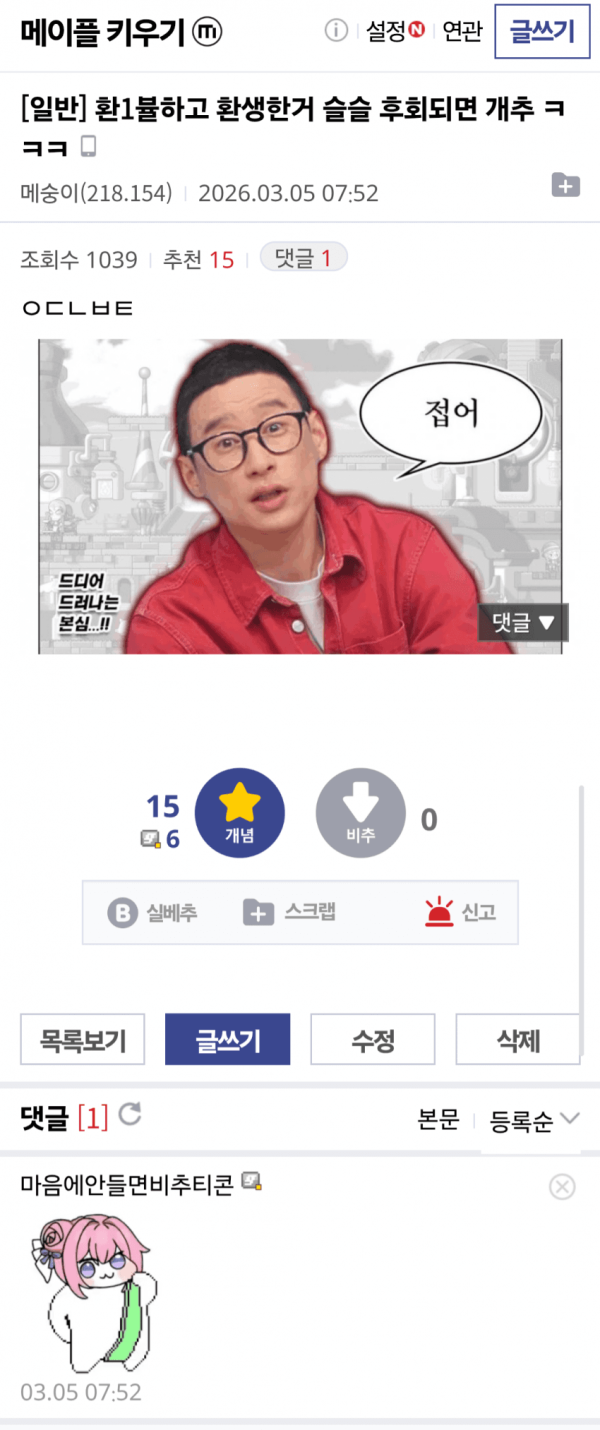Open the 등록순 sort dropdown
The width and height of the screenshot is (600, 1430).
pos(533,1120)
